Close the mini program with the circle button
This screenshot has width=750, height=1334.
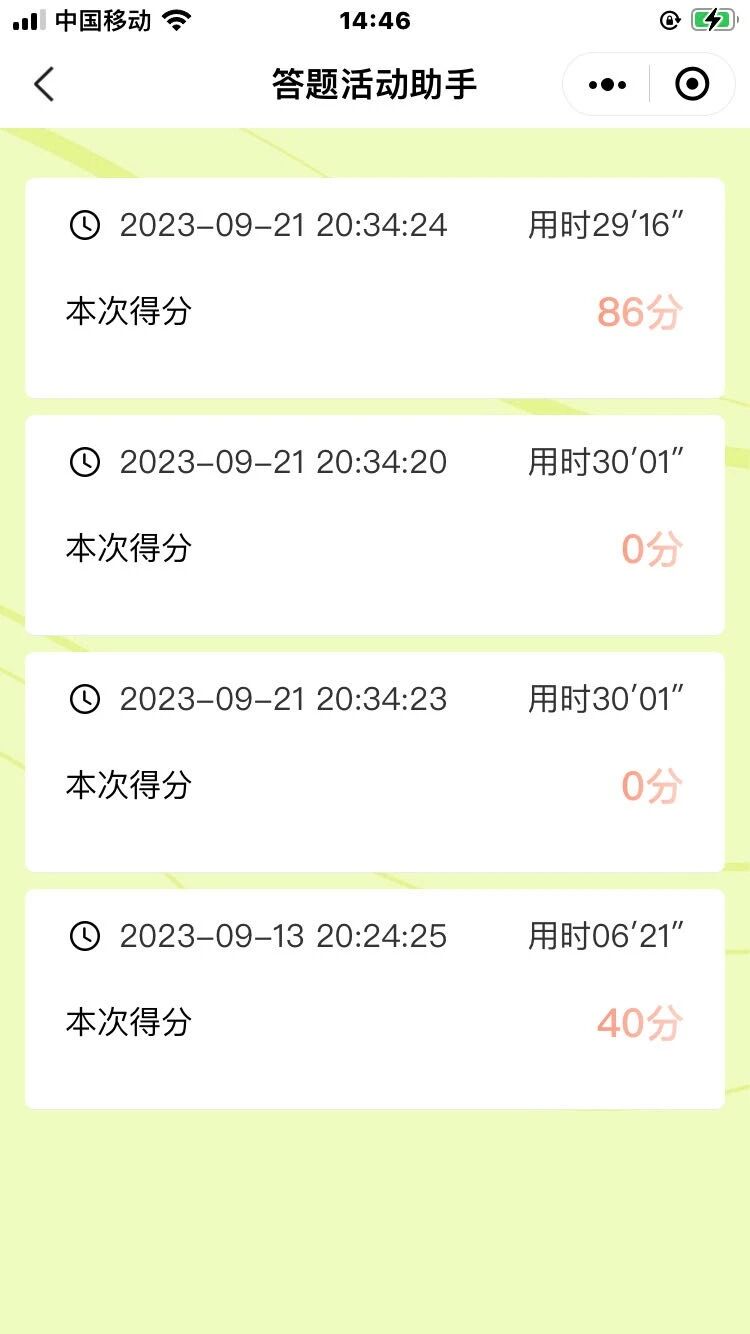tap(692, 85)
